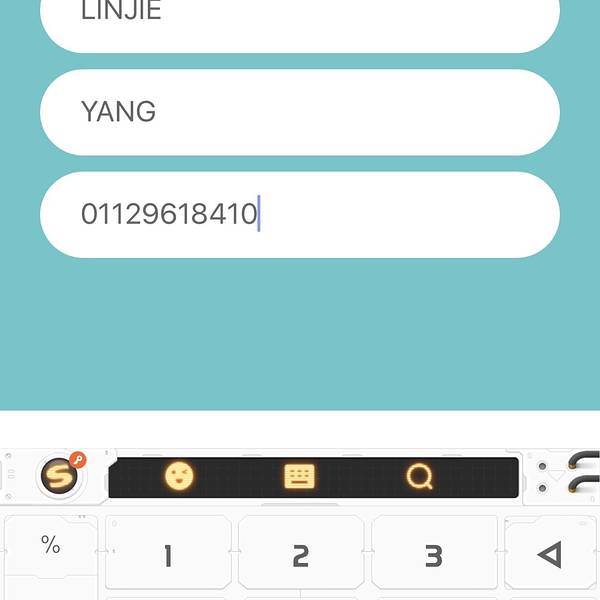
Task: Type the digit 2 key
Action: pos(301,555)
